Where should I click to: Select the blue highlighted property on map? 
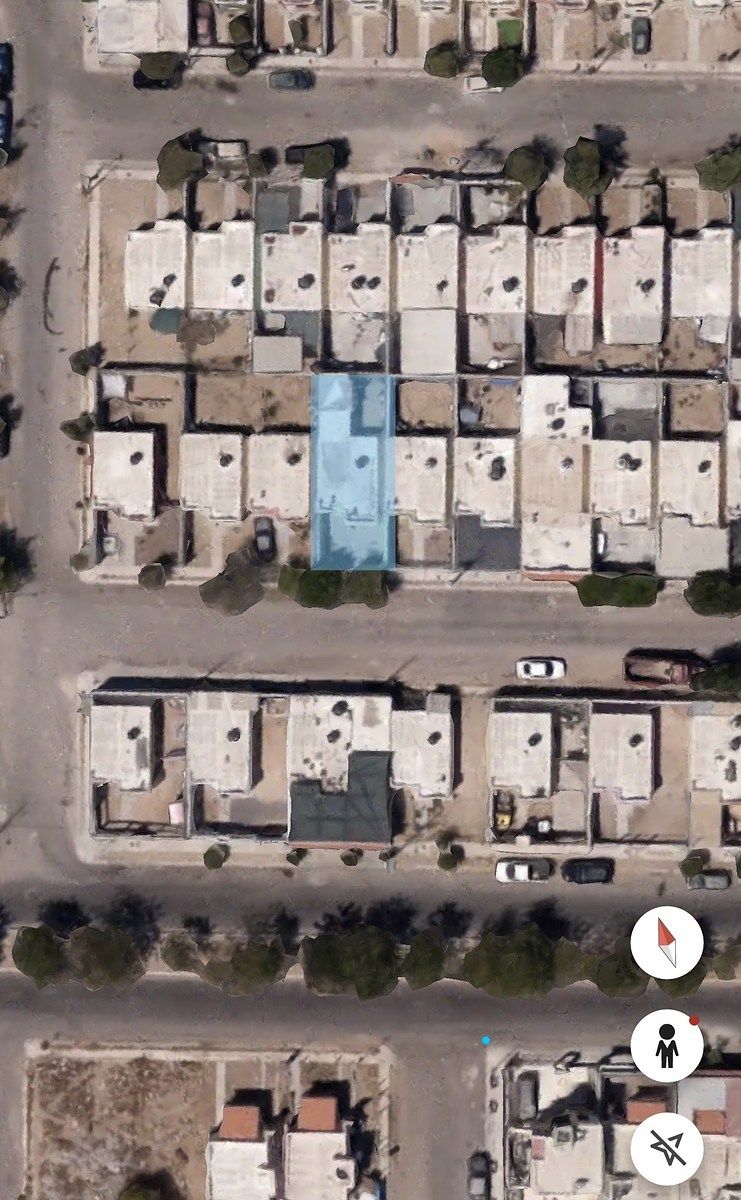(x=352, y=471)
